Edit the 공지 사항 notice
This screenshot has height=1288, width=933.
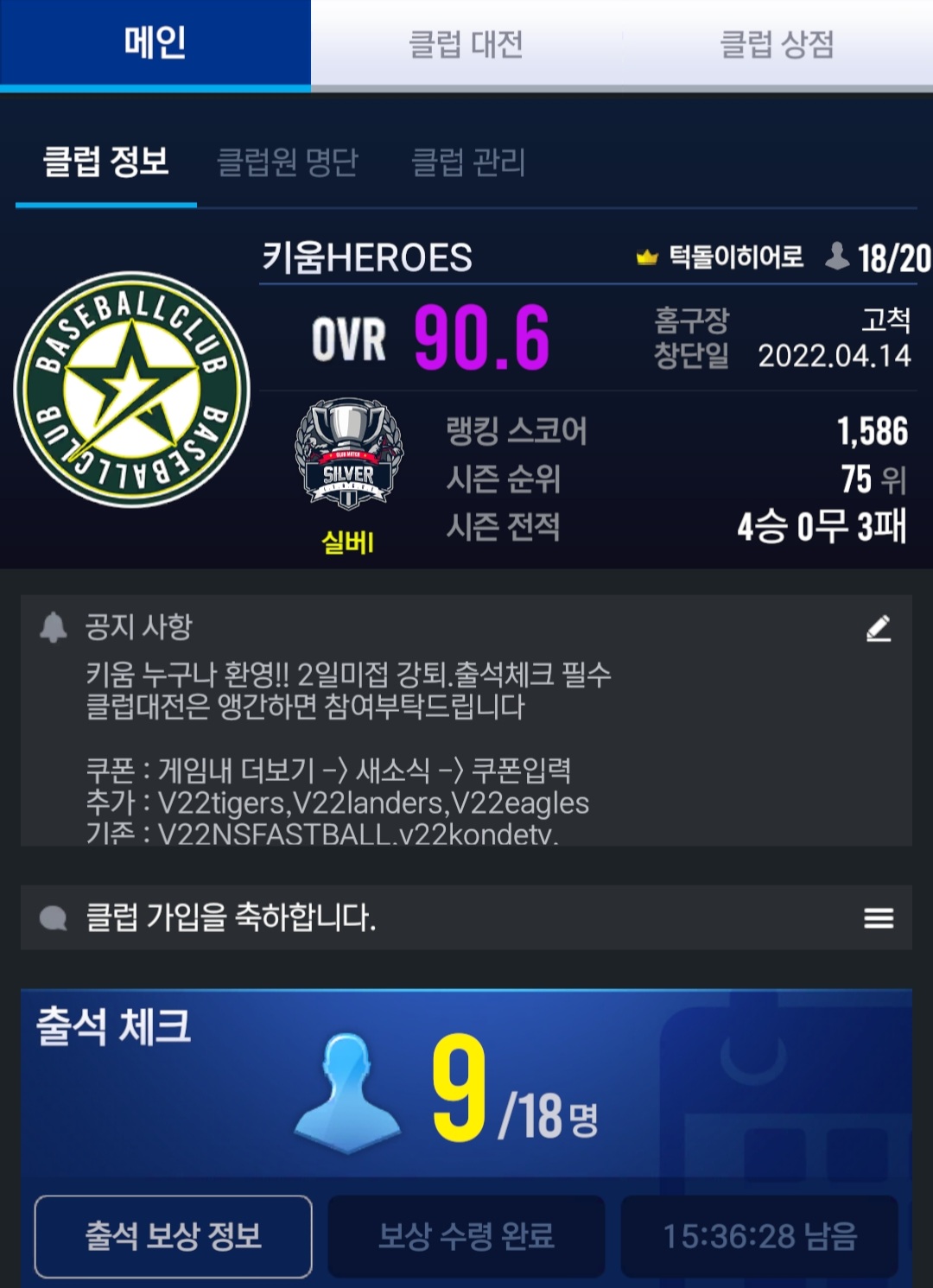click(x=878, y=629)
